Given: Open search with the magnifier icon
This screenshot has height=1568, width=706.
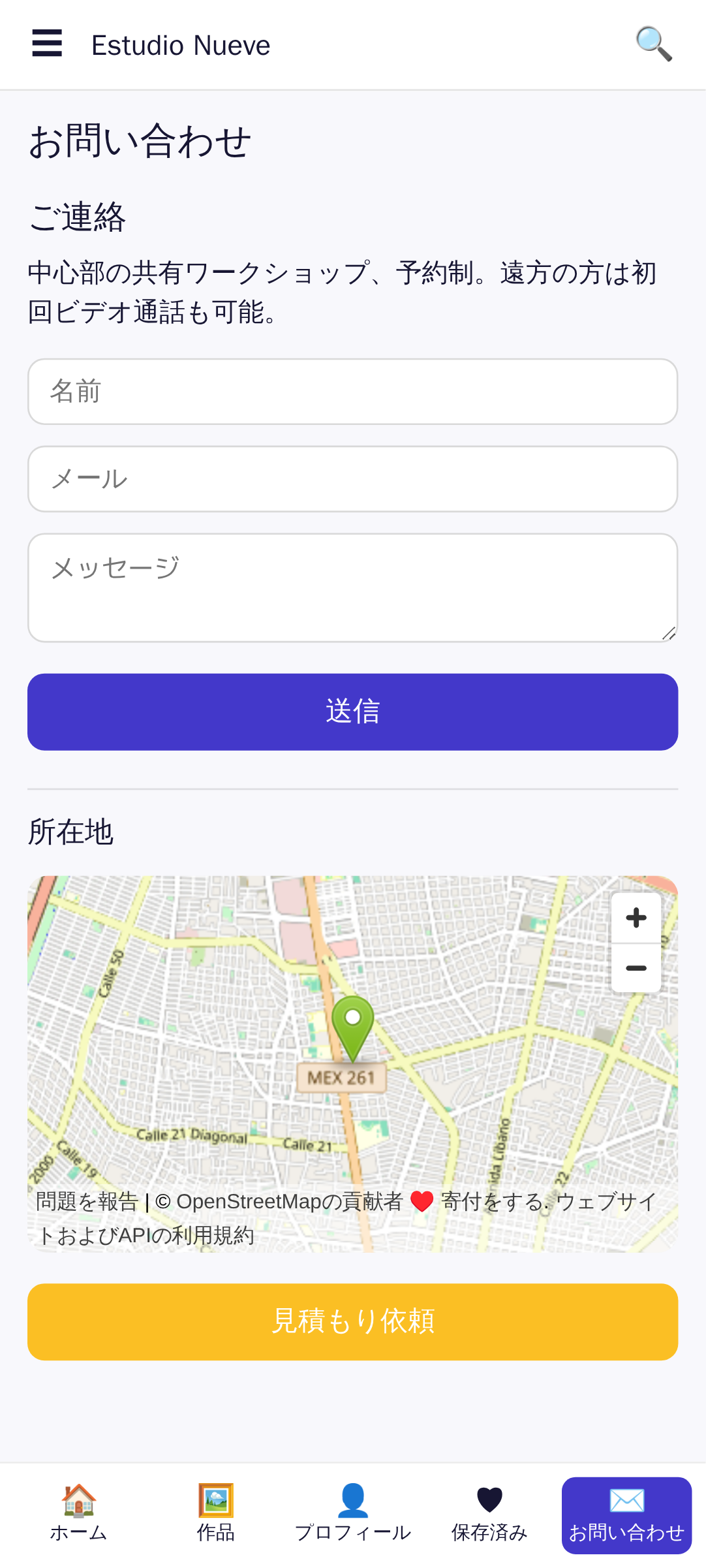Looking at the screenshot, I should pyautogui.click(x=654, y=44).
